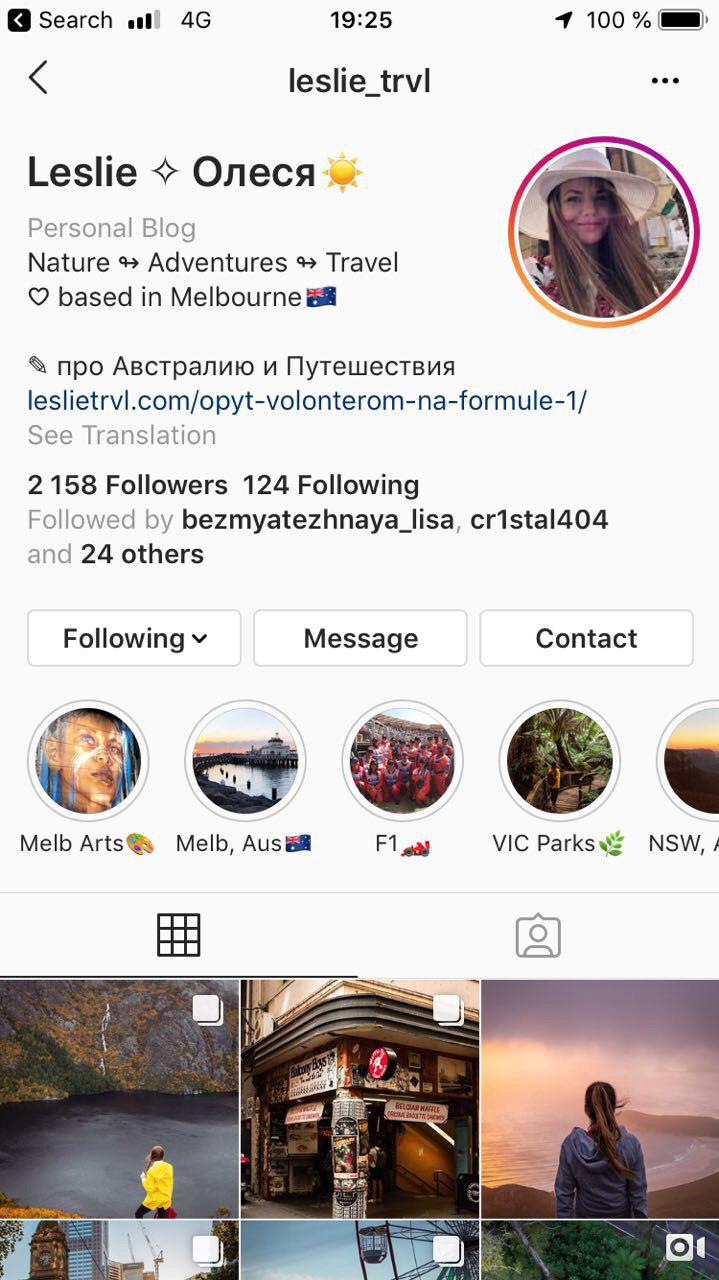The height and width of the screenshot is (1280, 719).
Task: Open the VIC Parks highlight
Action: (x=559, y=761)
